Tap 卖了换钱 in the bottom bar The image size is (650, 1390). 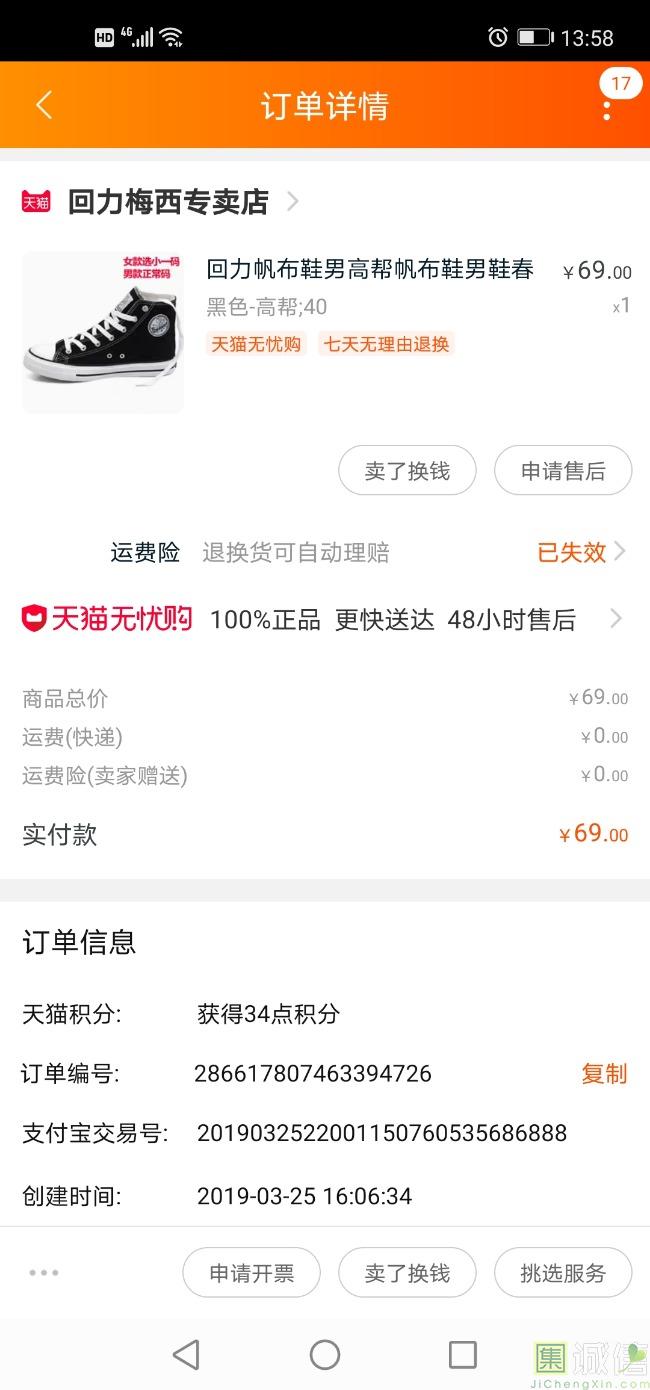tap(407, 1273)
